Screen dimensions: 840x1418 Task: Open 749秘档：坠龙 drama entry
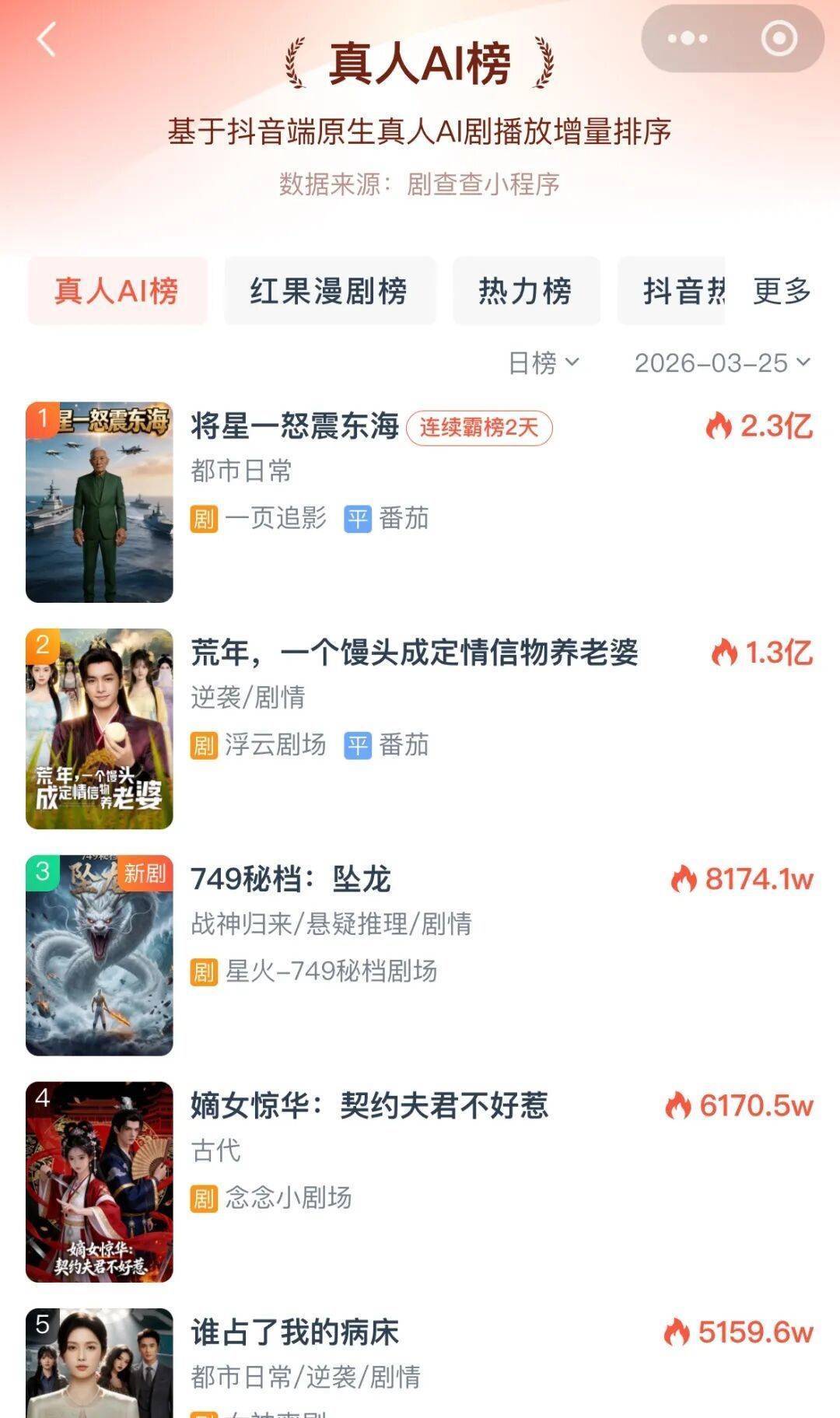291,879
